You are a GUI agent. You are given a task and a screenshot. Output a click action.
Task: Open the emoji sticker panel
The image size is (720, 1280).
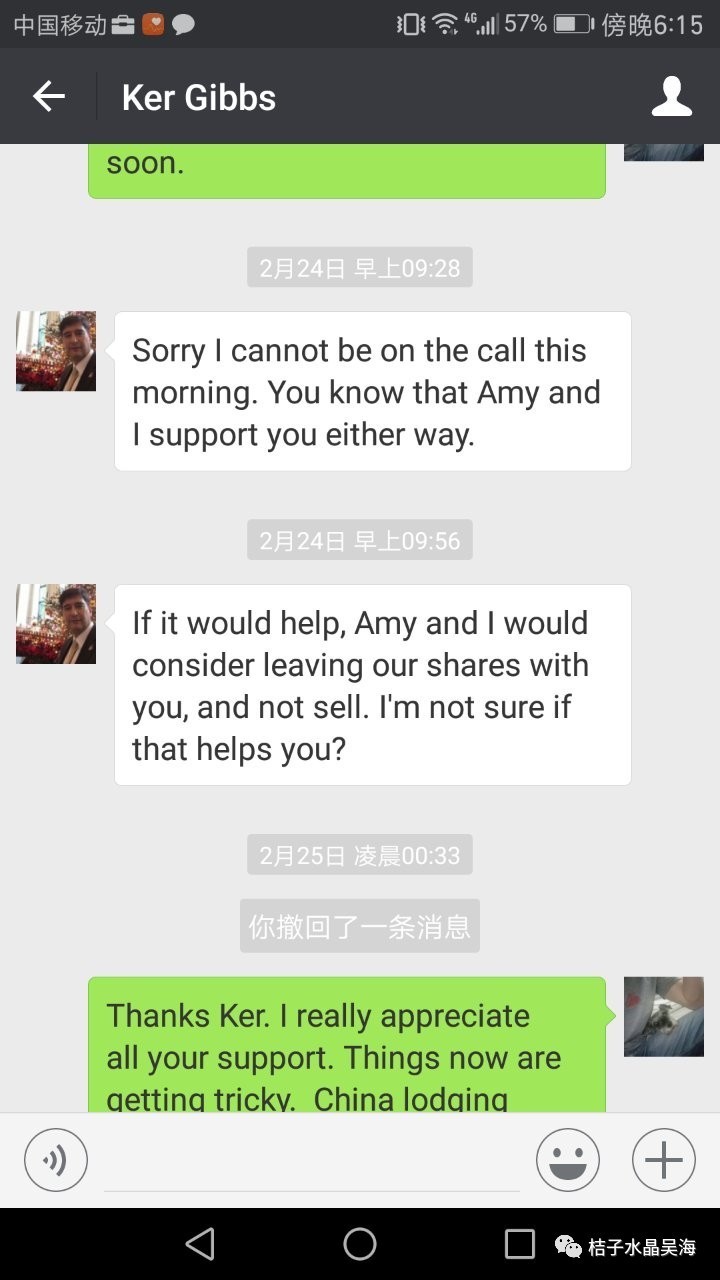point(567,1160)
